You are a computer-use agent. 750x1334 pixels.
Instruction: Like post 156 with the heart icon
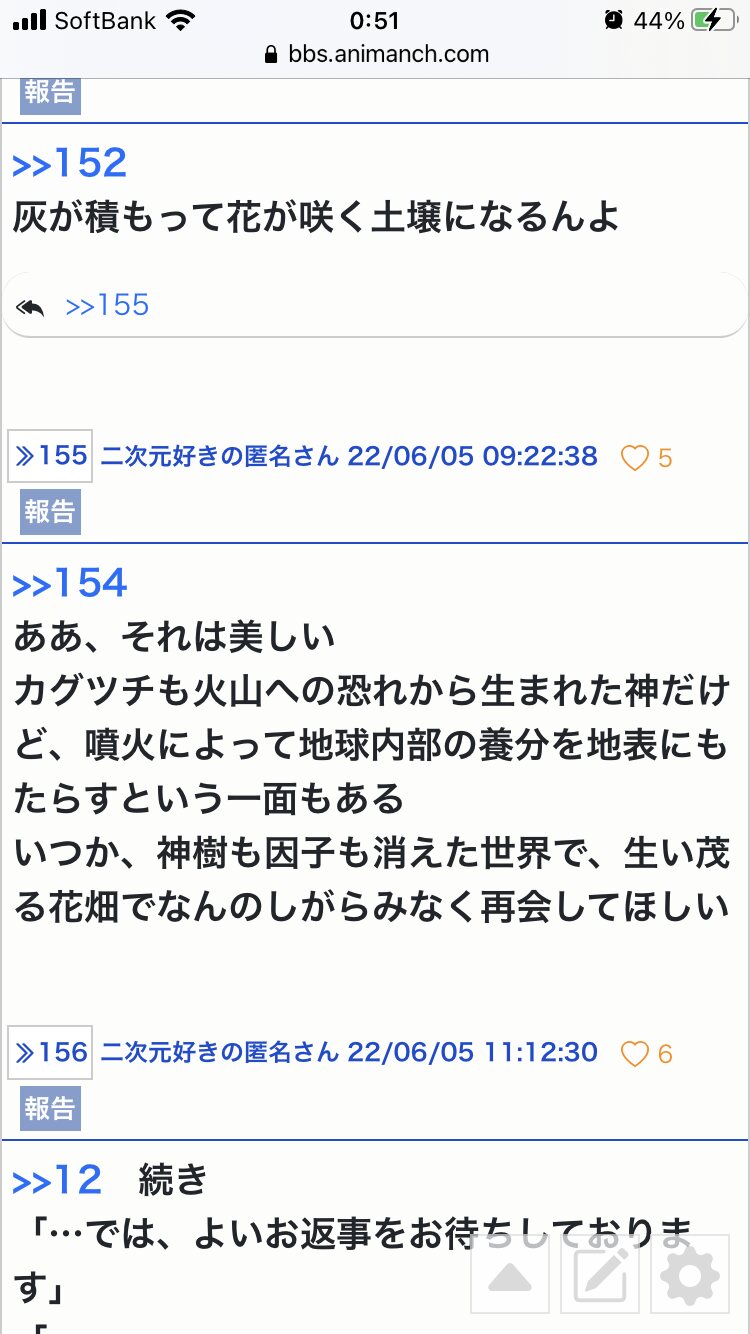[x=635, y=1054]
